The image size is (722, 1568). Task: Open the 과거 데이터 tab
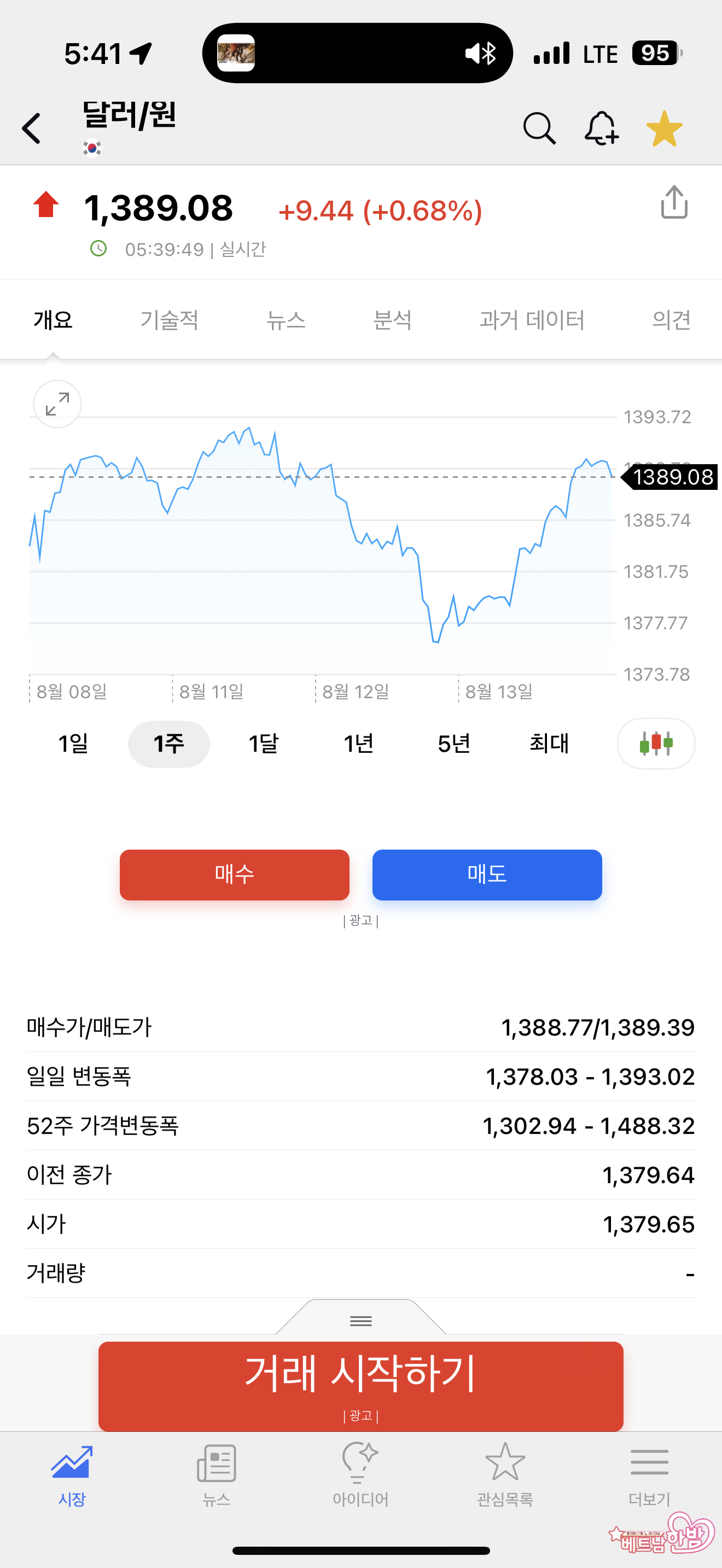pyautogui.click(x=532, y=320)
